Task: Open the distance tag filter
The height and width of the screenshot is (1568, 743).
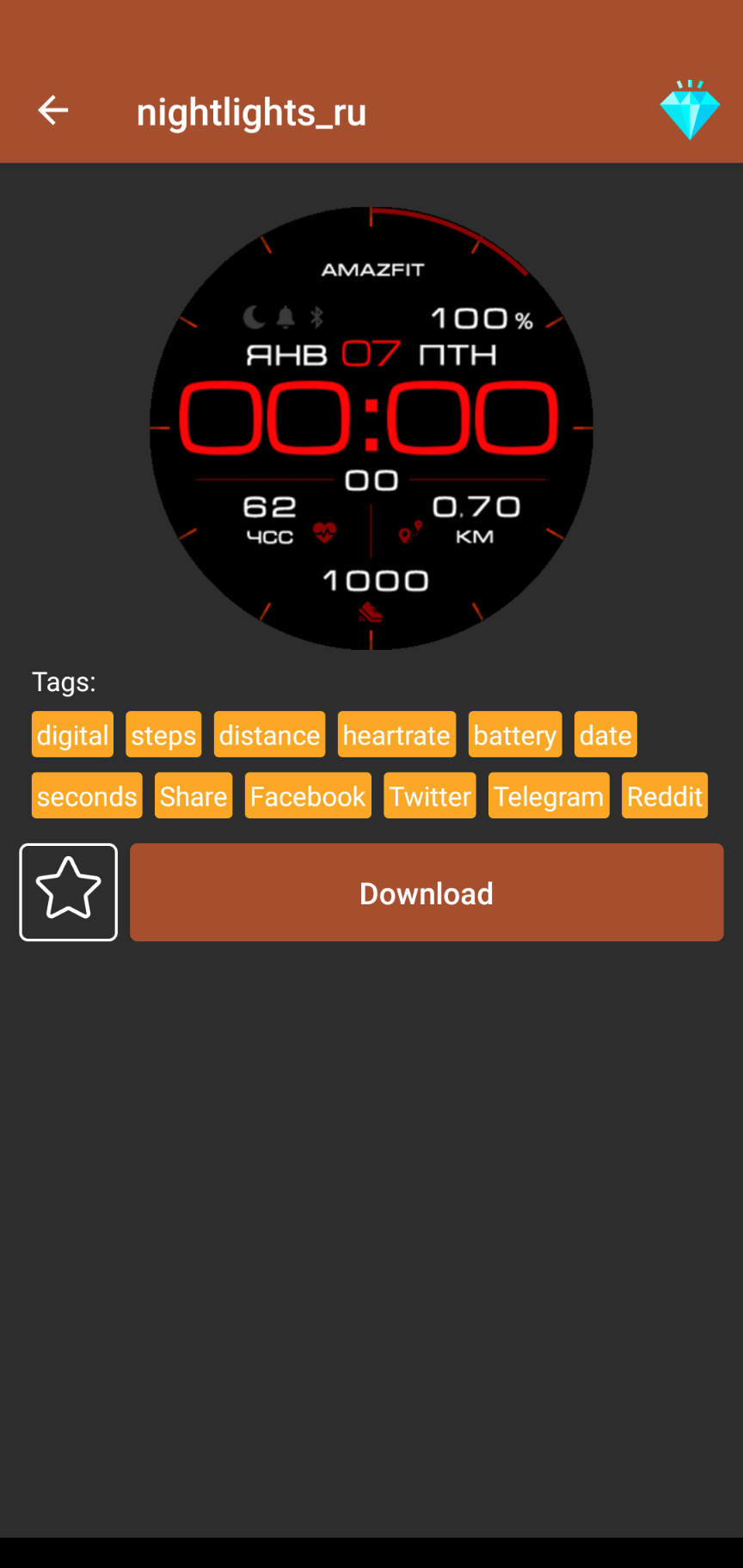Action: (x=269, y=734)
